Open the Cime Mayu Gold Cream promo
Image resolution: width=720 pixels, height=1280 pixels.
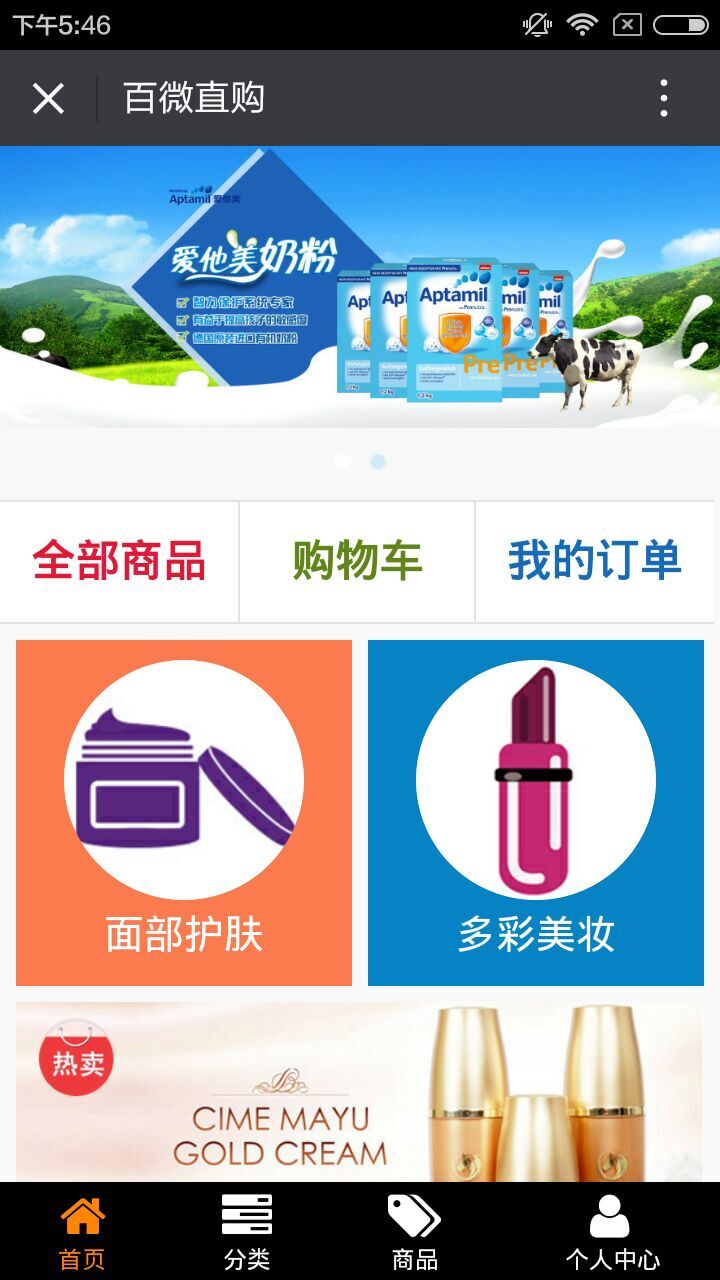point(360,1092)
